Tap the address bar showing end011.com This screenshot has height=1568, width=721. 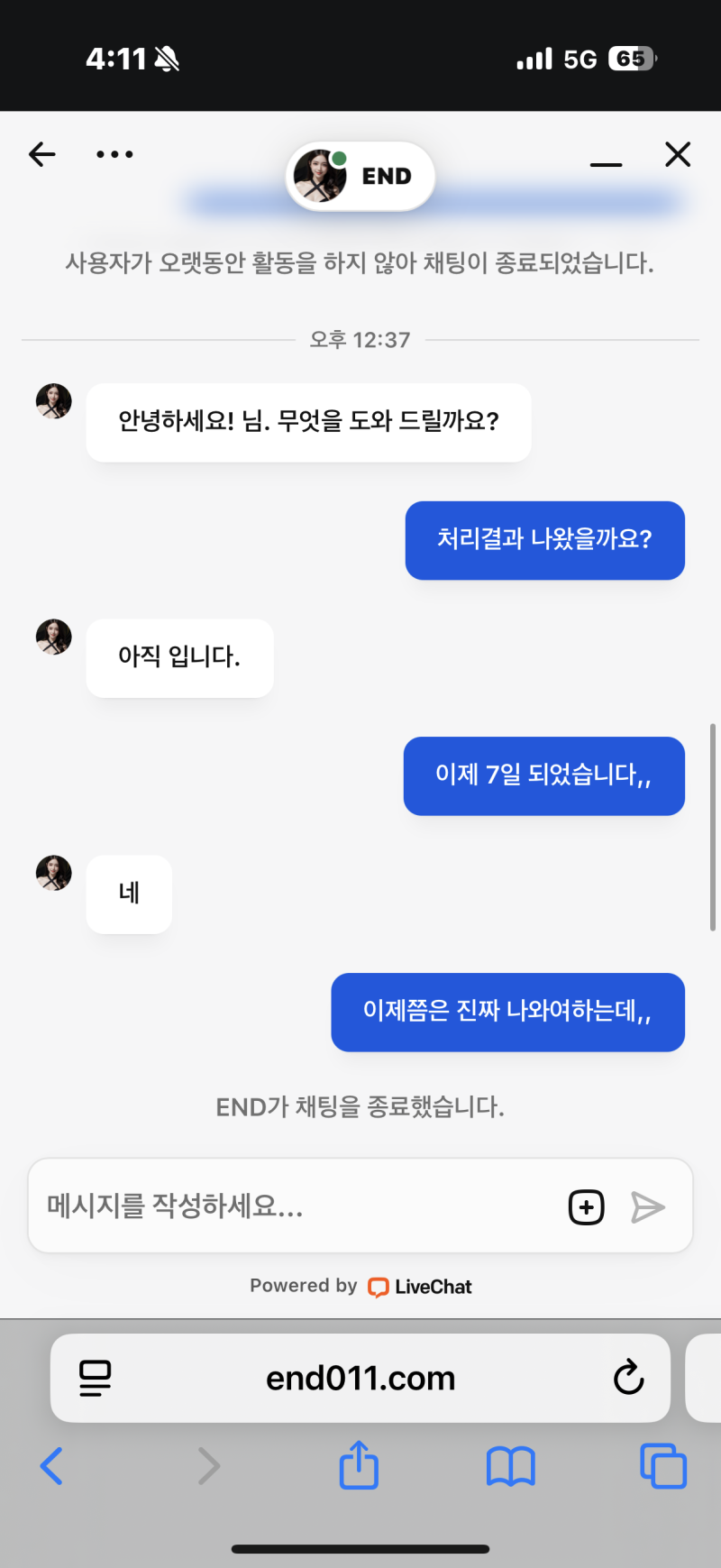(x=360, y=1378)
